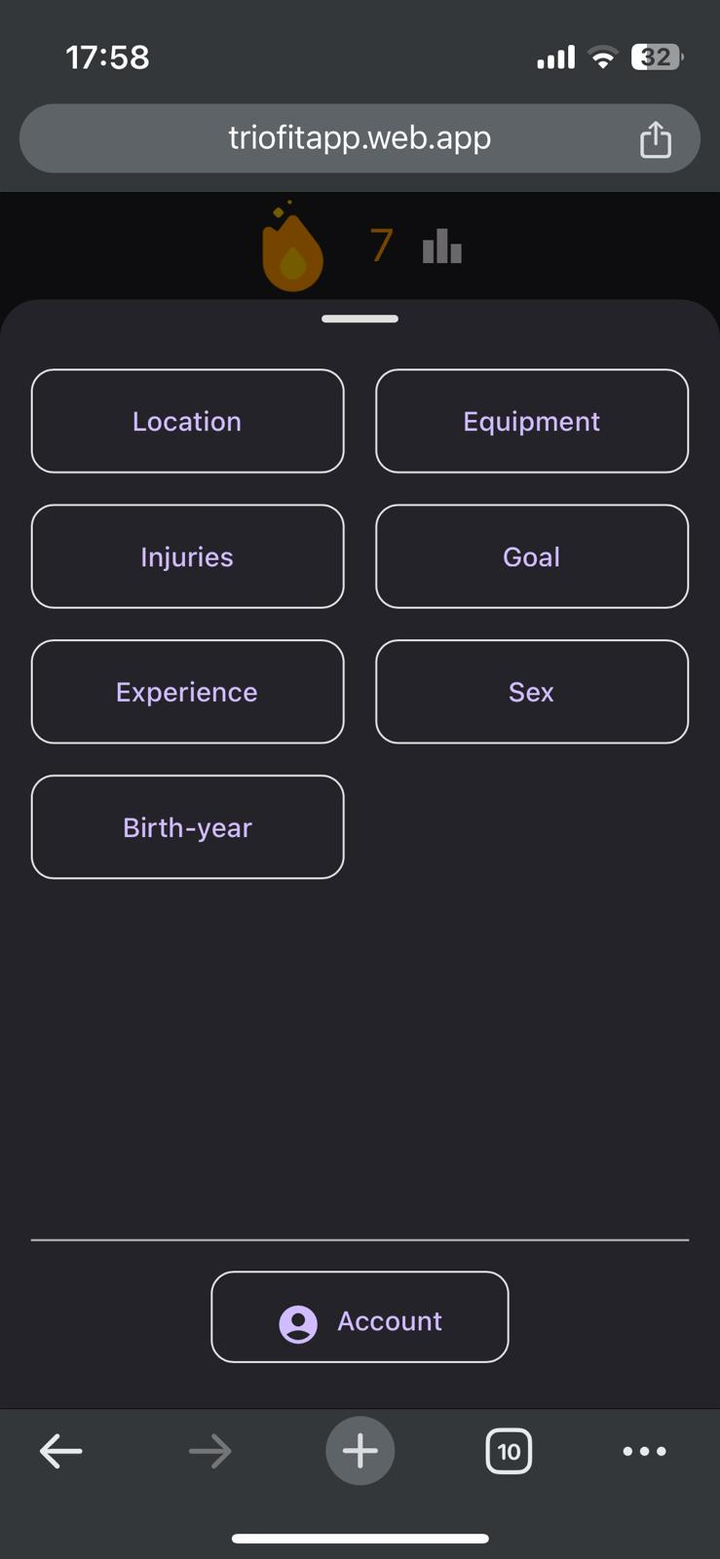The image size is (720, 1559).
Task: Share this page from the address bar
Action: pos(655,139)
